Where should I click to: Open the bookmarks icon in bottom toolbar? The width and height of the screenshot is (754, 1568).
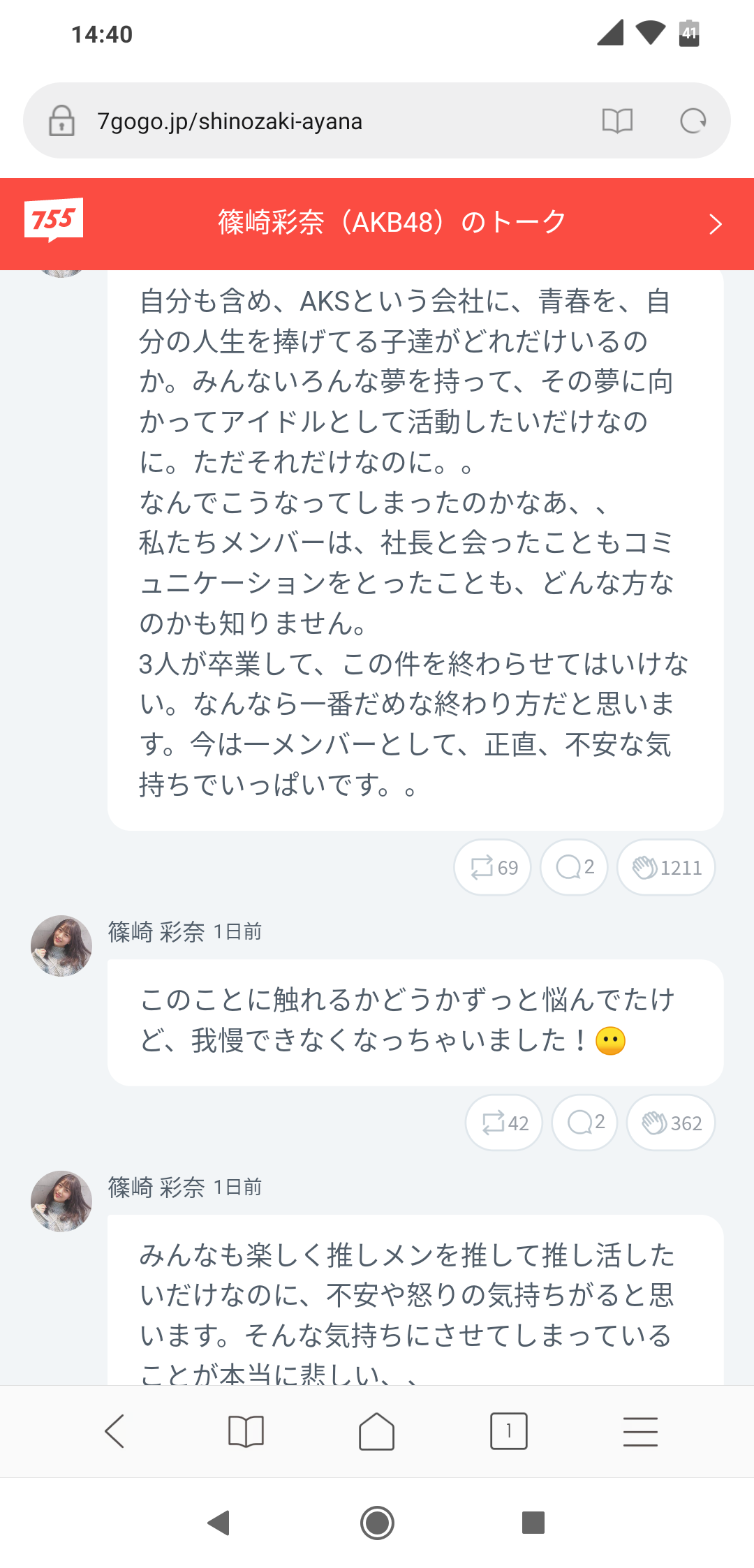246,1432
